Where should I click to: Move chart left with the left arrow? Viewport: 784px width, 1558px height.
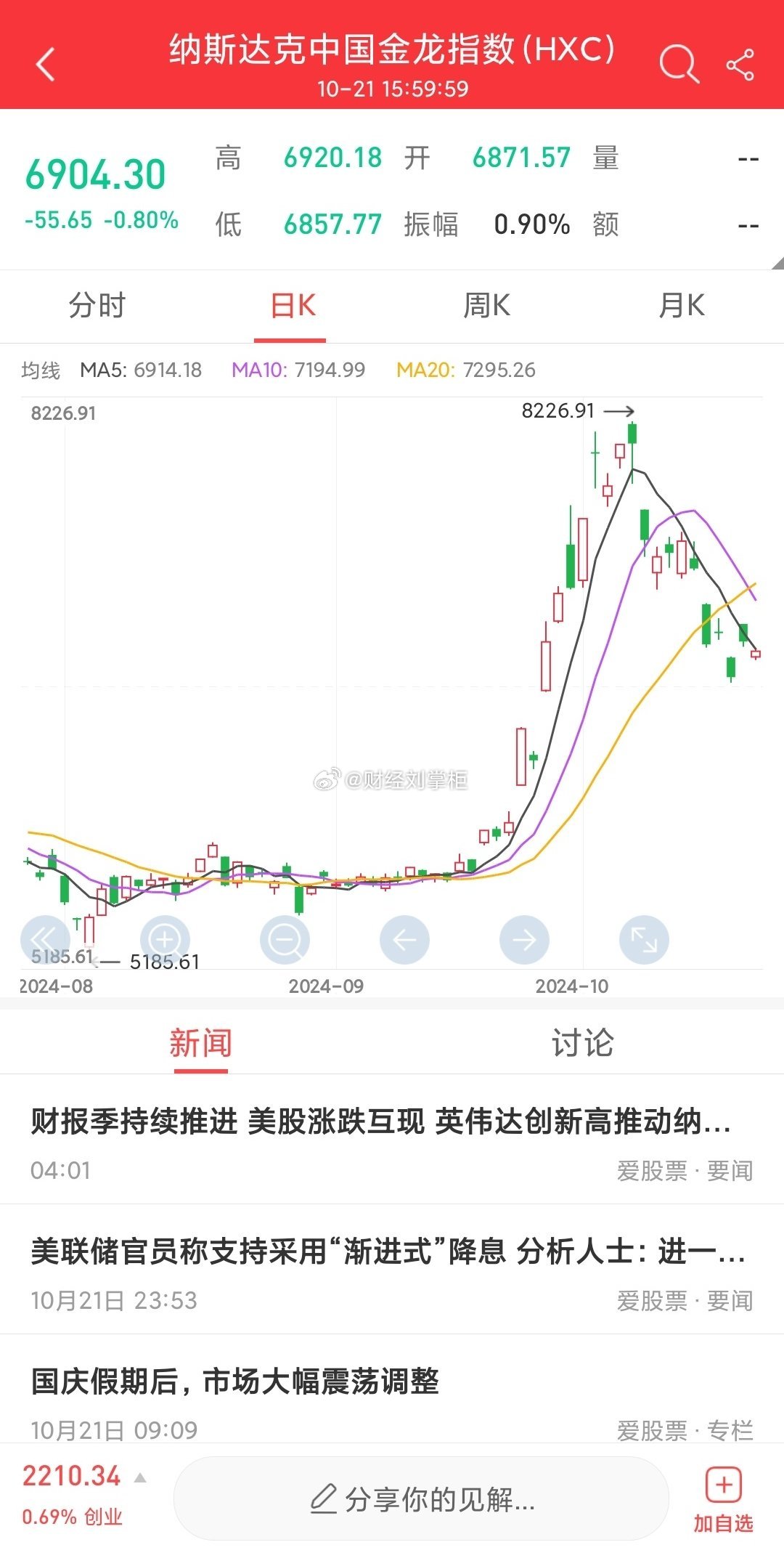pos(404,940)
